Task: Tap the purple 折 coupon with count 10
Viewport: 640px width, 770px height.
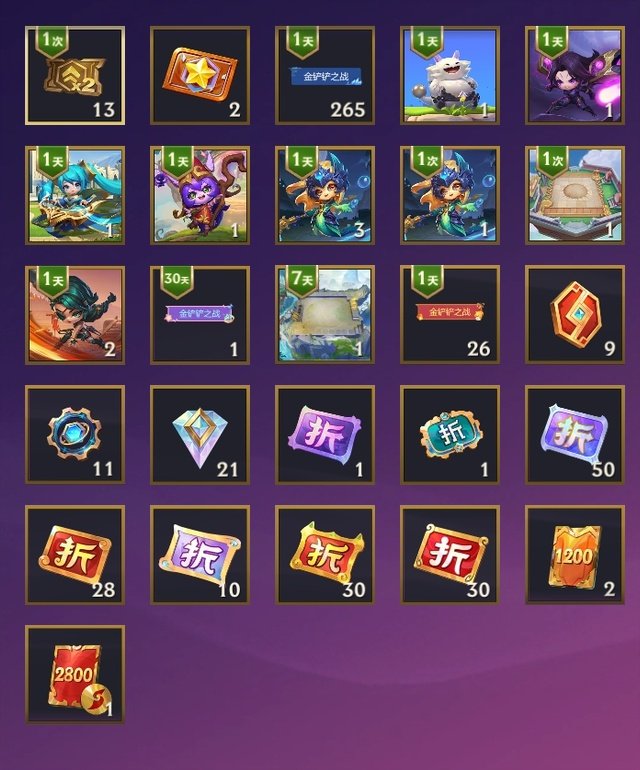Action: 200,554
